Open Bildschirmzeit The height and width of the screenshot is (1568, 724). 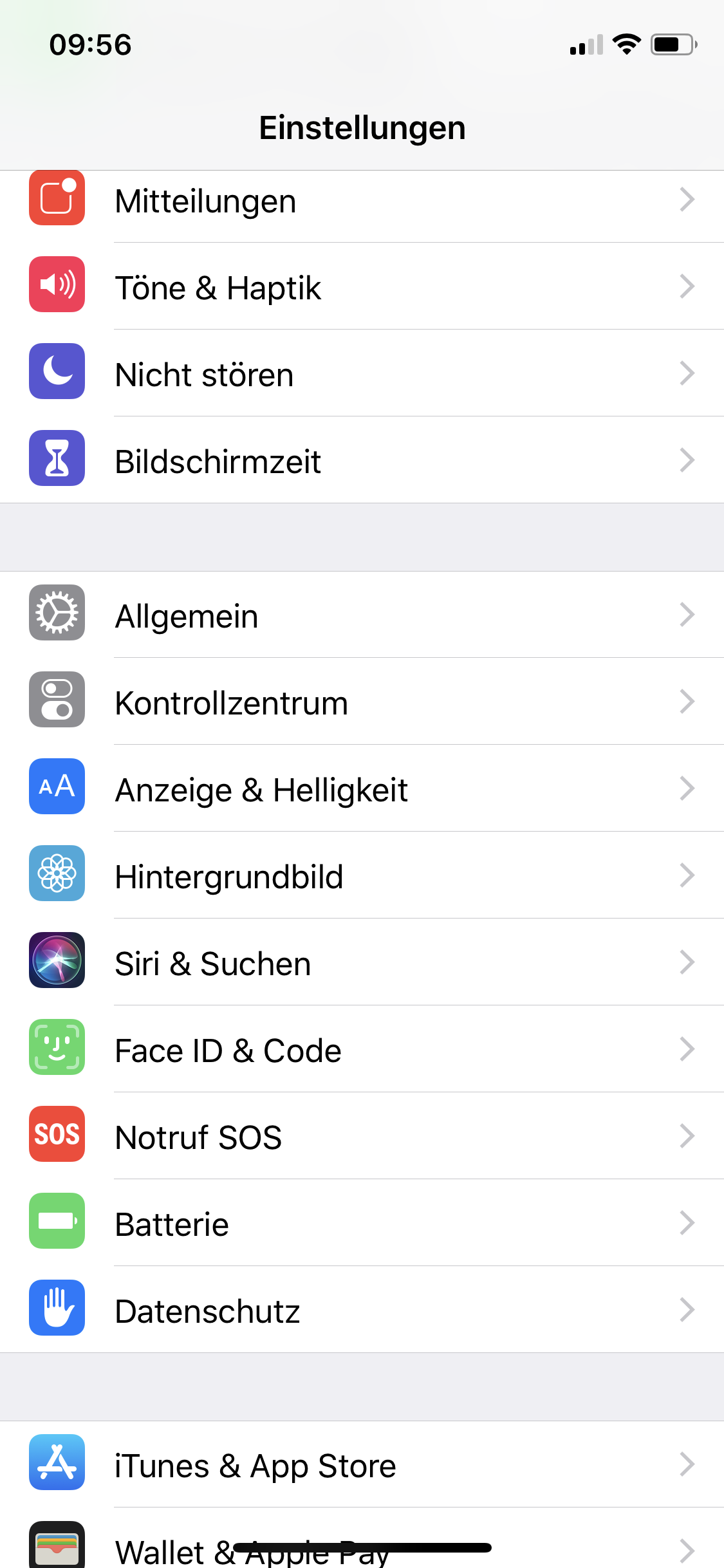(x=362, y=460)
